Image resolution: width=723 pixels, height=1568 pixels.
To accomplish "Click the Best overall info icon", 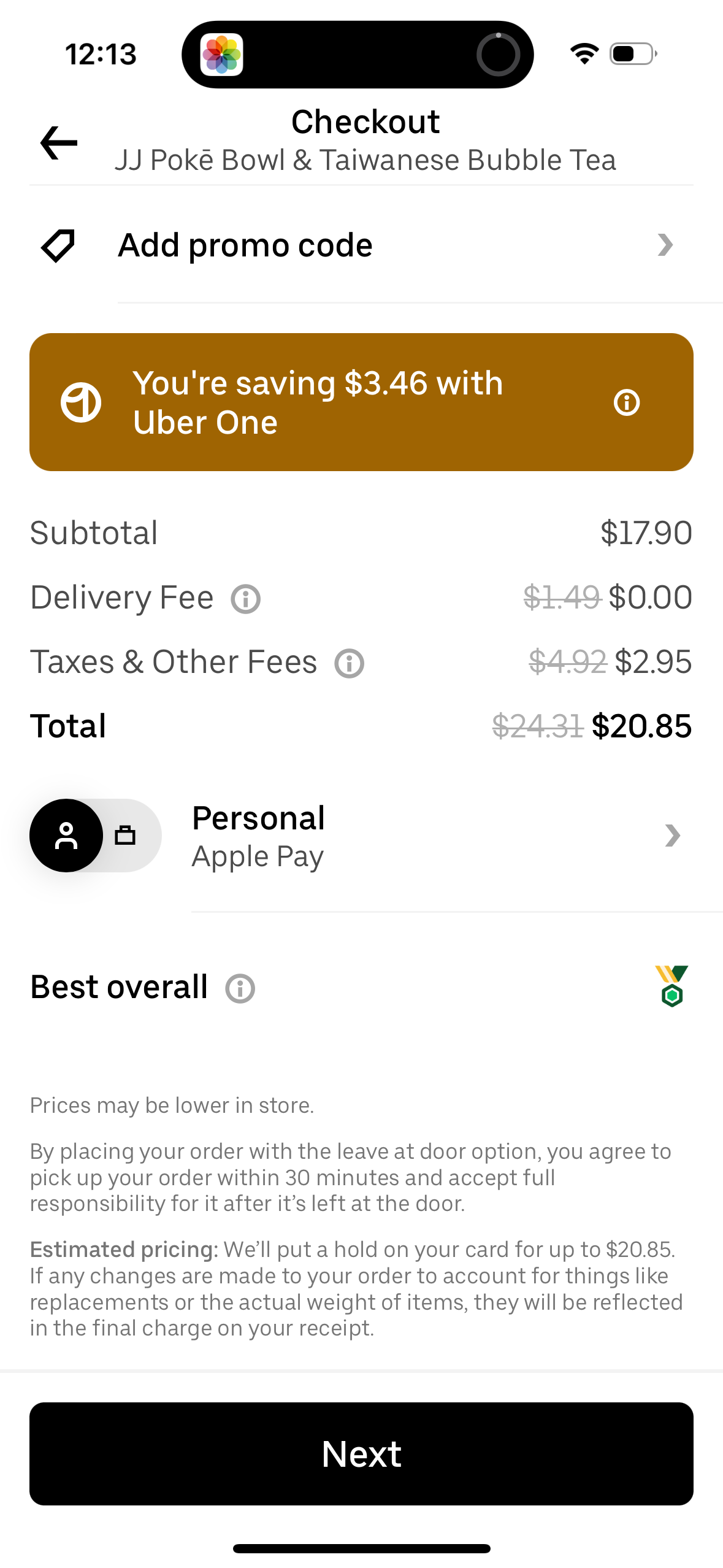I will (239, 988).
